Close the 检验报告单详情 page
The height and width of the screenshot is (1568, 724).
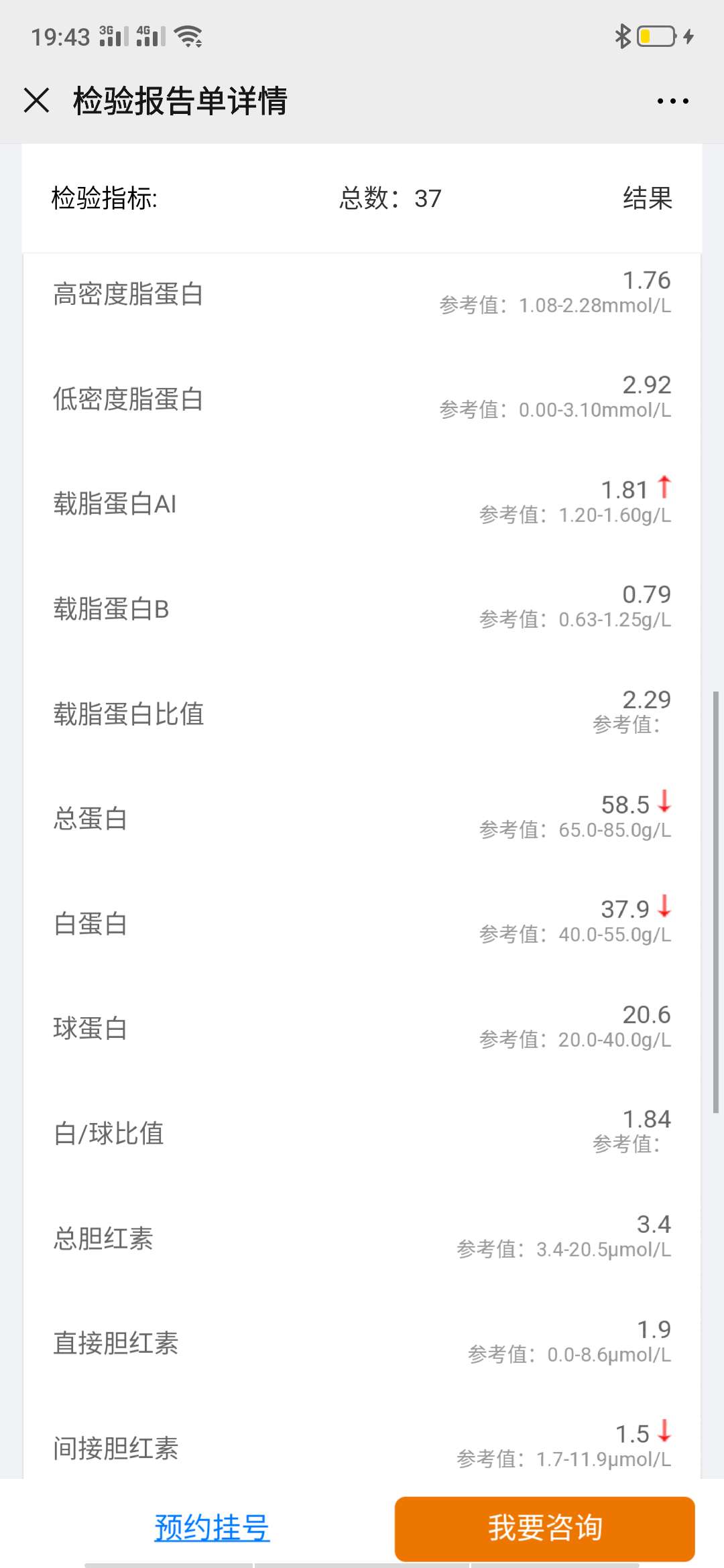37,101
